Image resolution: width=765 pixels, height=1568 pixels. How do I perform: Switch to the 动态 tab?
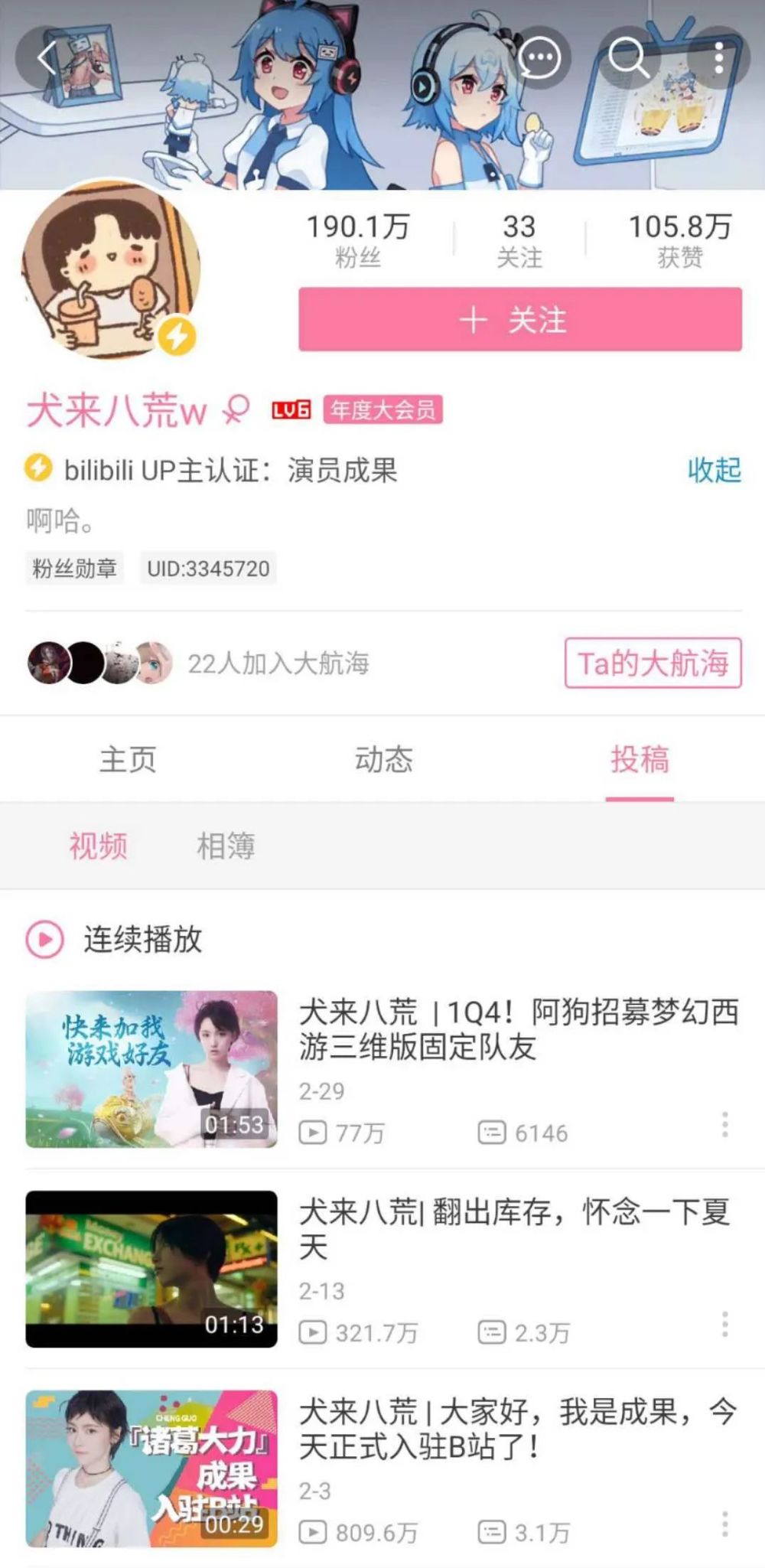click(383, 759)
